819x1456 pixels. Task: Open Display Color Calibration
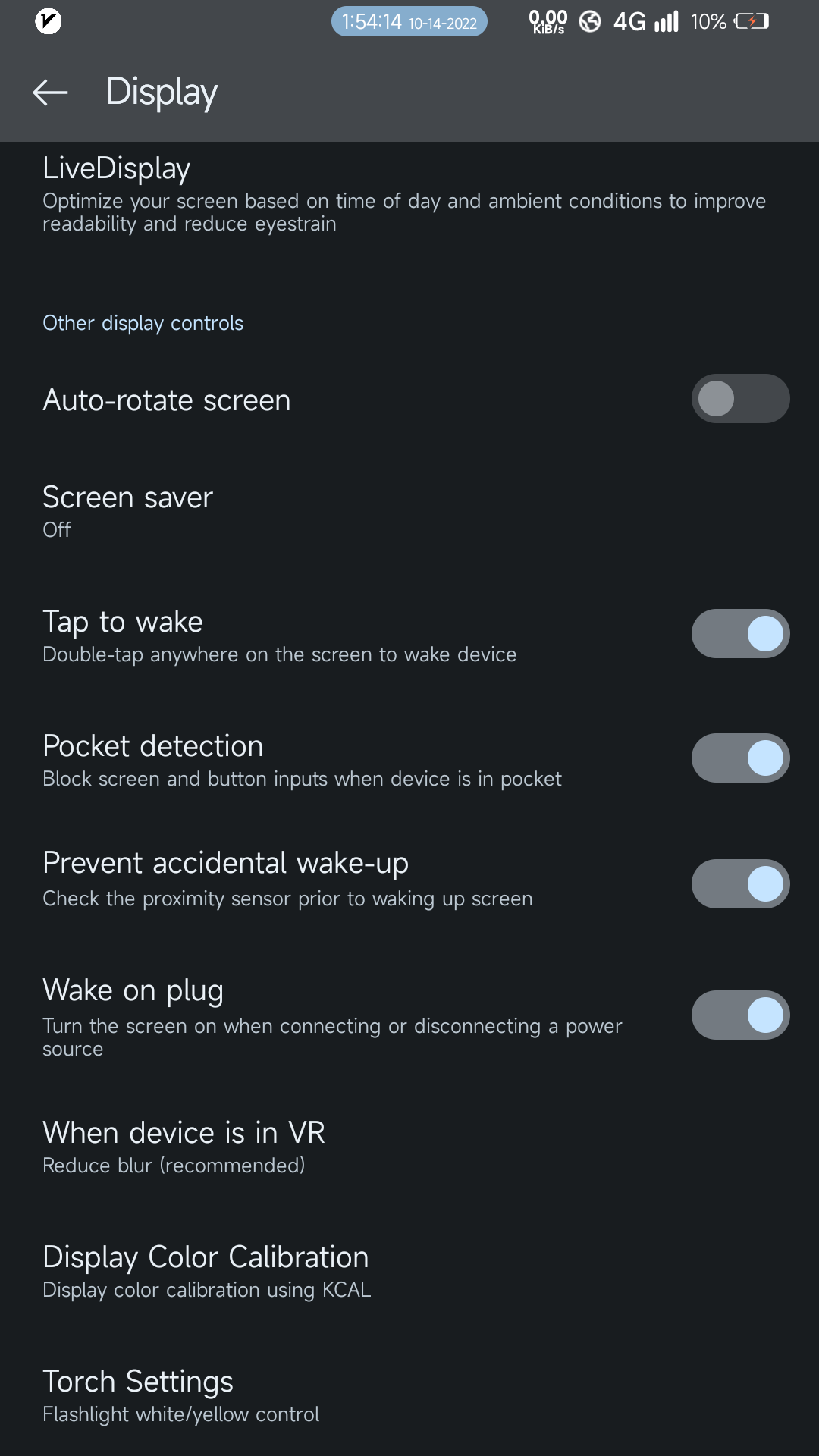tap(409, 1272)
